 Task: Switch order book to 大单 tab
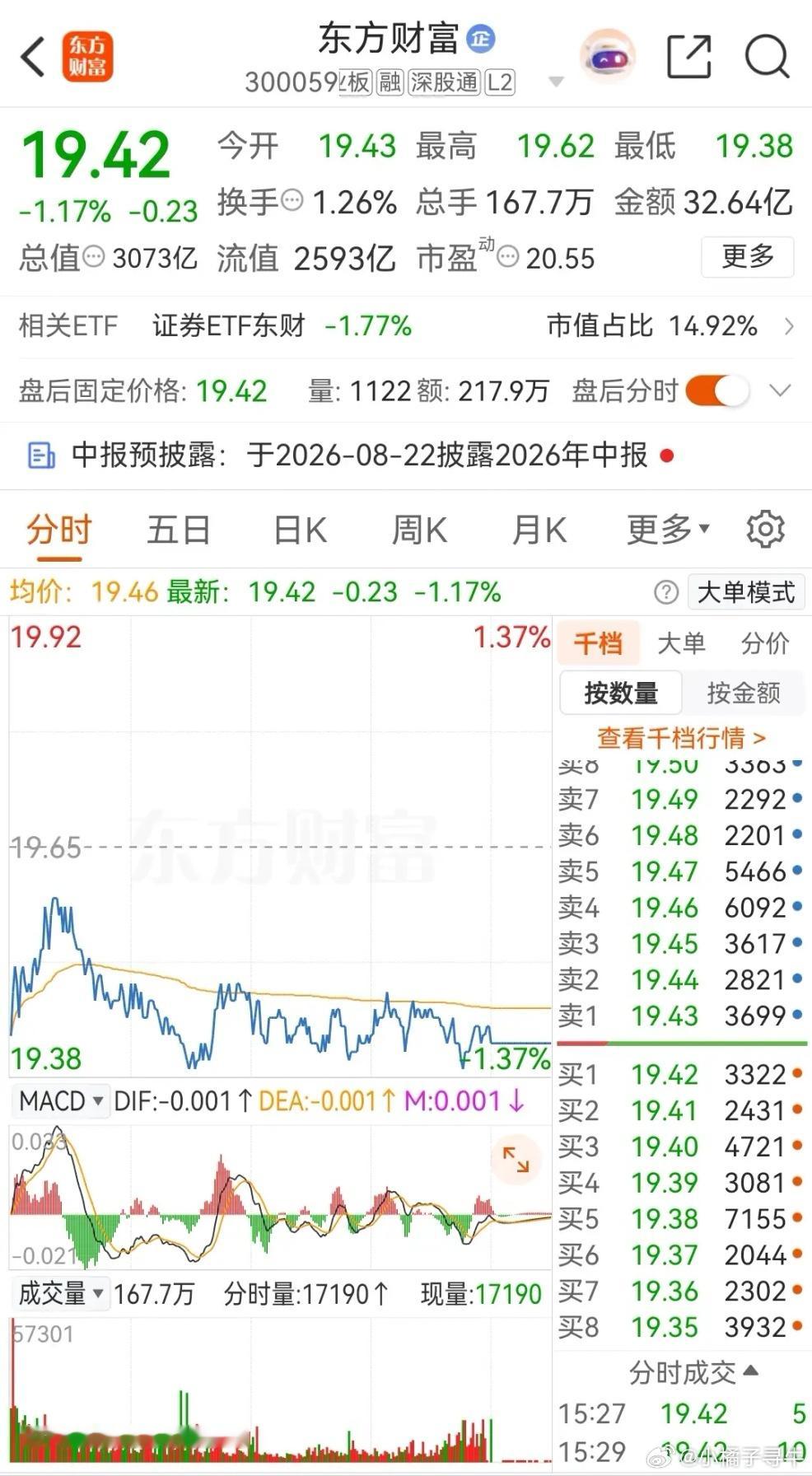[681, 643]
